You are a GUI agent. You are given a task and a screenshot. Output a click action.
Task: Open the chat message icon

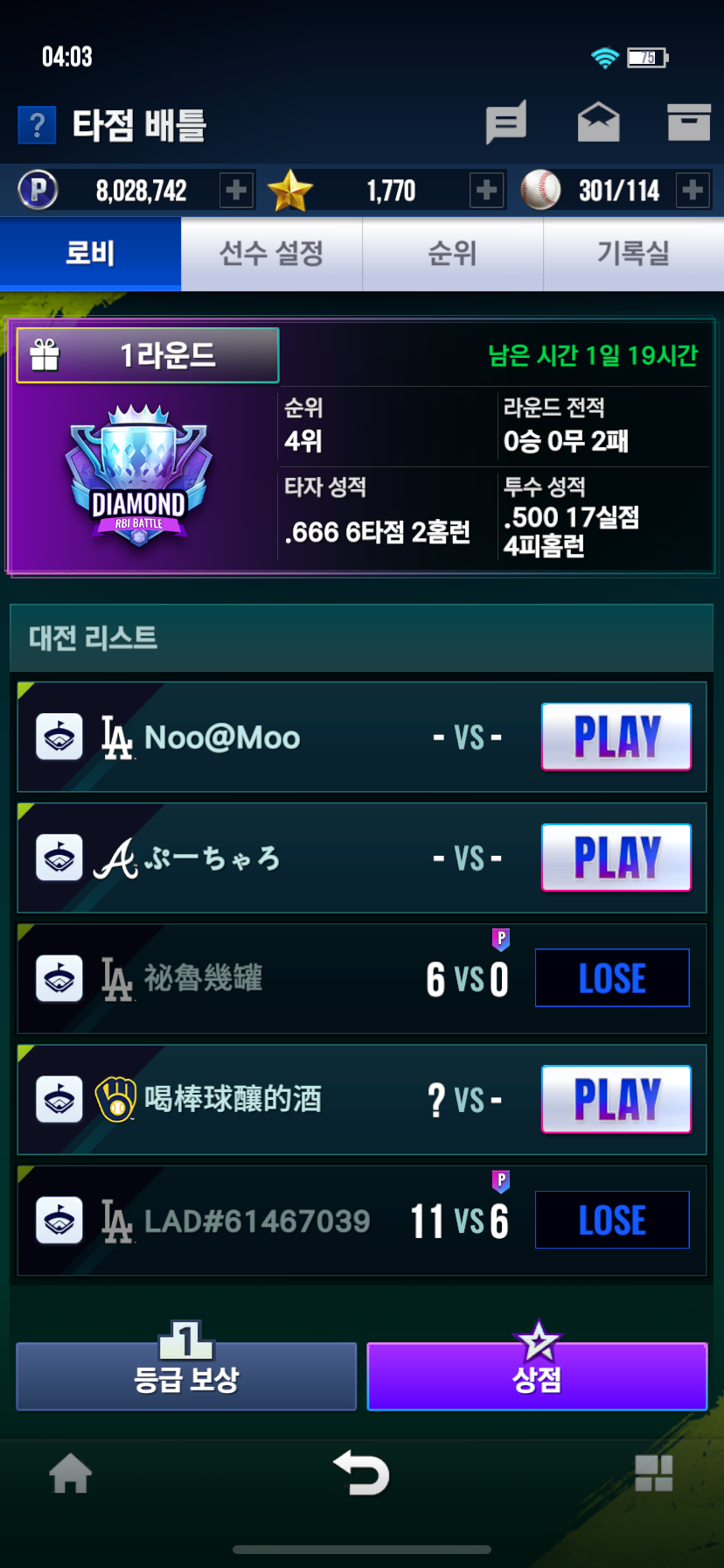pyautogui.click(x=506, y=122)
